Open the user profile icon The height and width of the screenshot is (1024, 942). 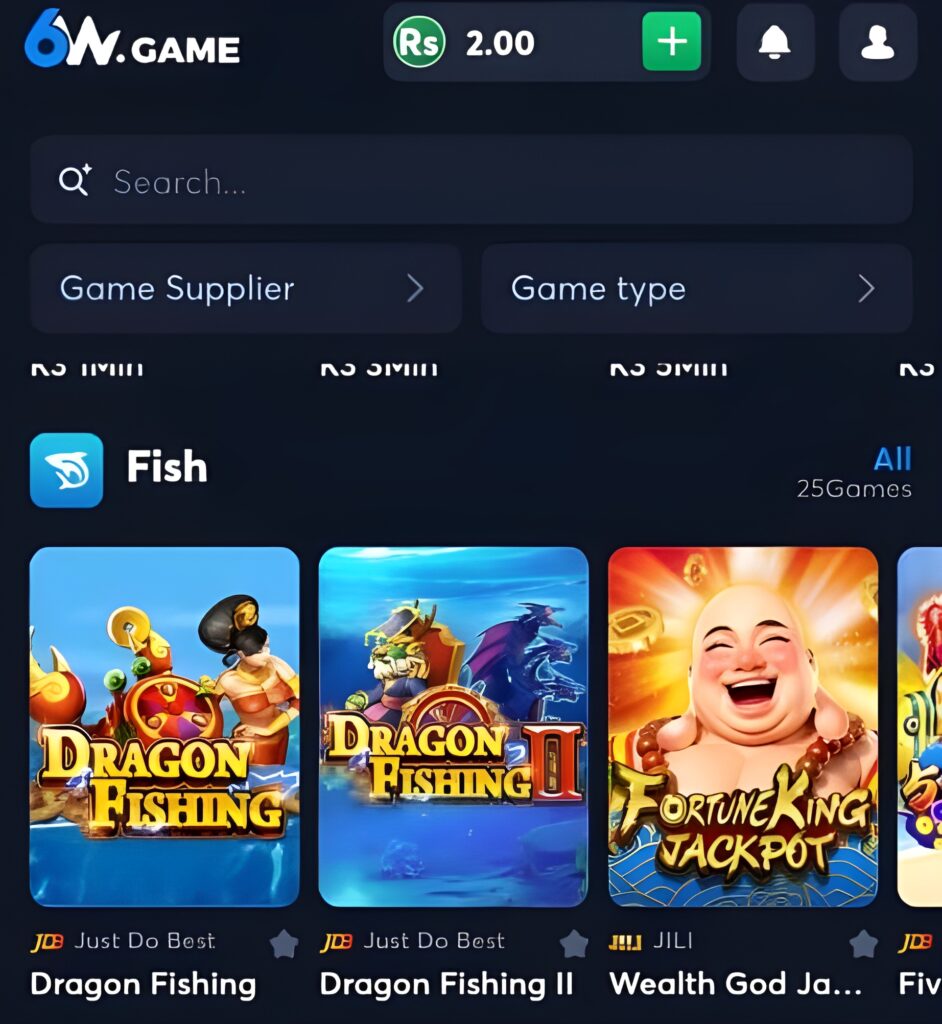(877, 42)
